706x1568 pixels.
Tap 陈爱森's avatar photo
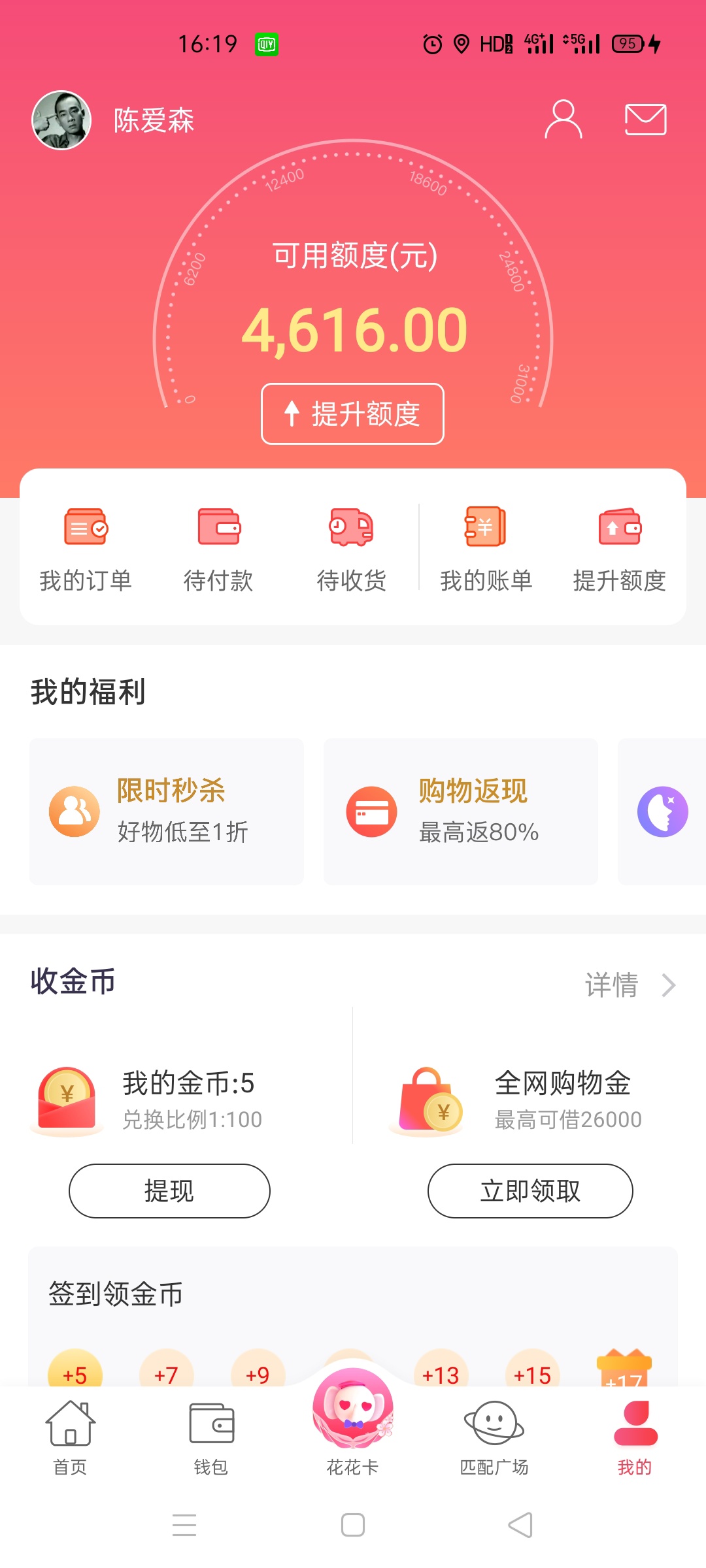[x=61, y=120]
